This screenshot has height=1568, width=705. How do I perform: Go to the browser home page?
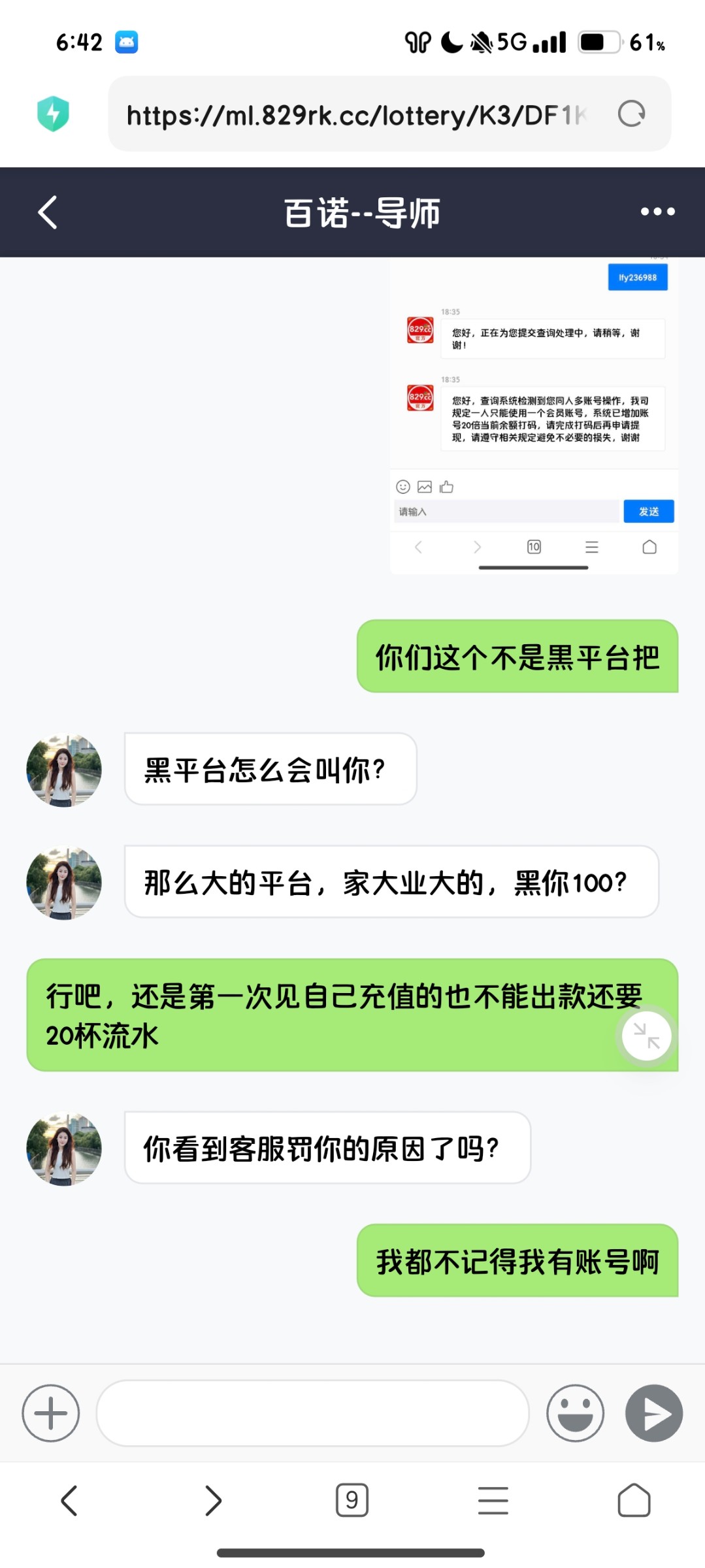pos(634,1500)
